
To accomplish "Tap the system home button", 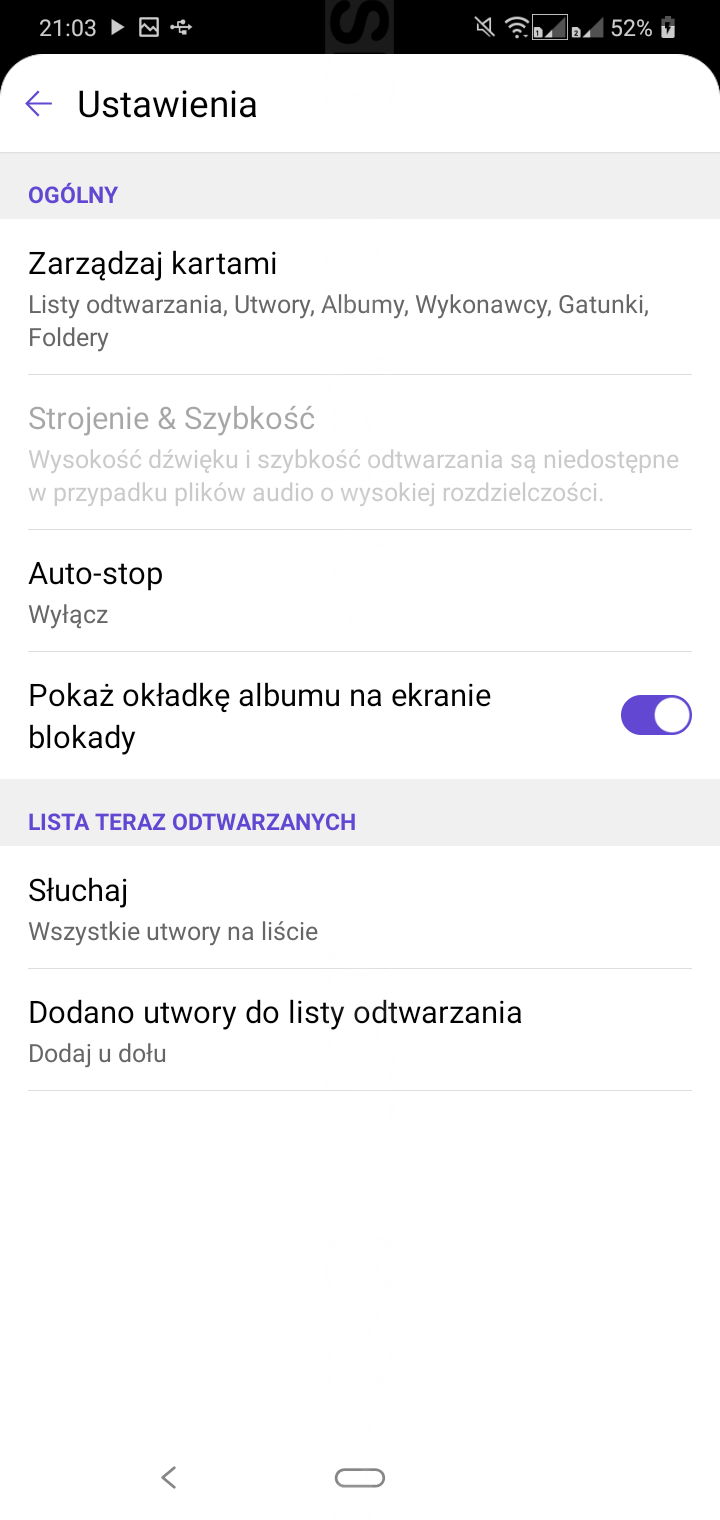I will click(x=359, y=1477).
